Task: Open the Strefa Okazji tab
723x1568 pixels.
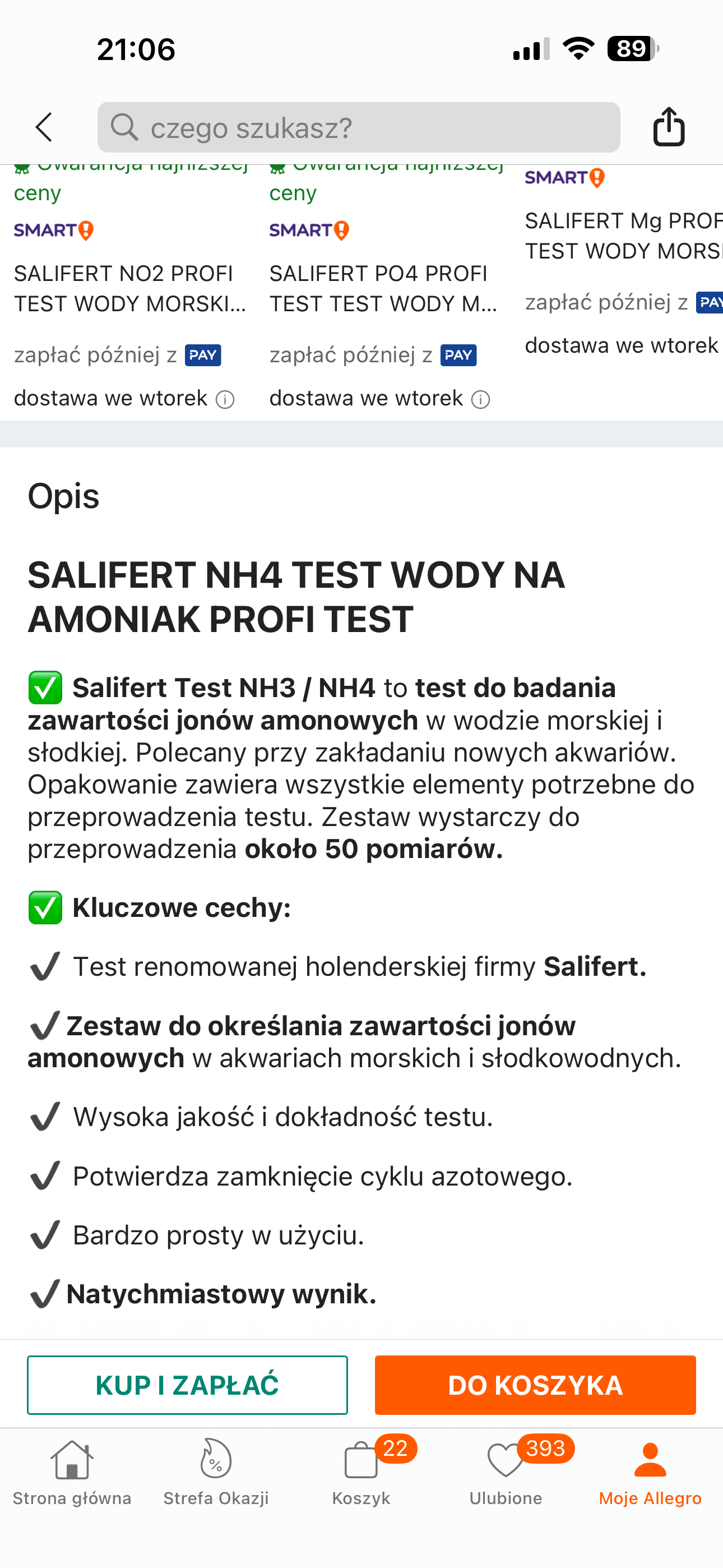Action: tap(216, 1472)
